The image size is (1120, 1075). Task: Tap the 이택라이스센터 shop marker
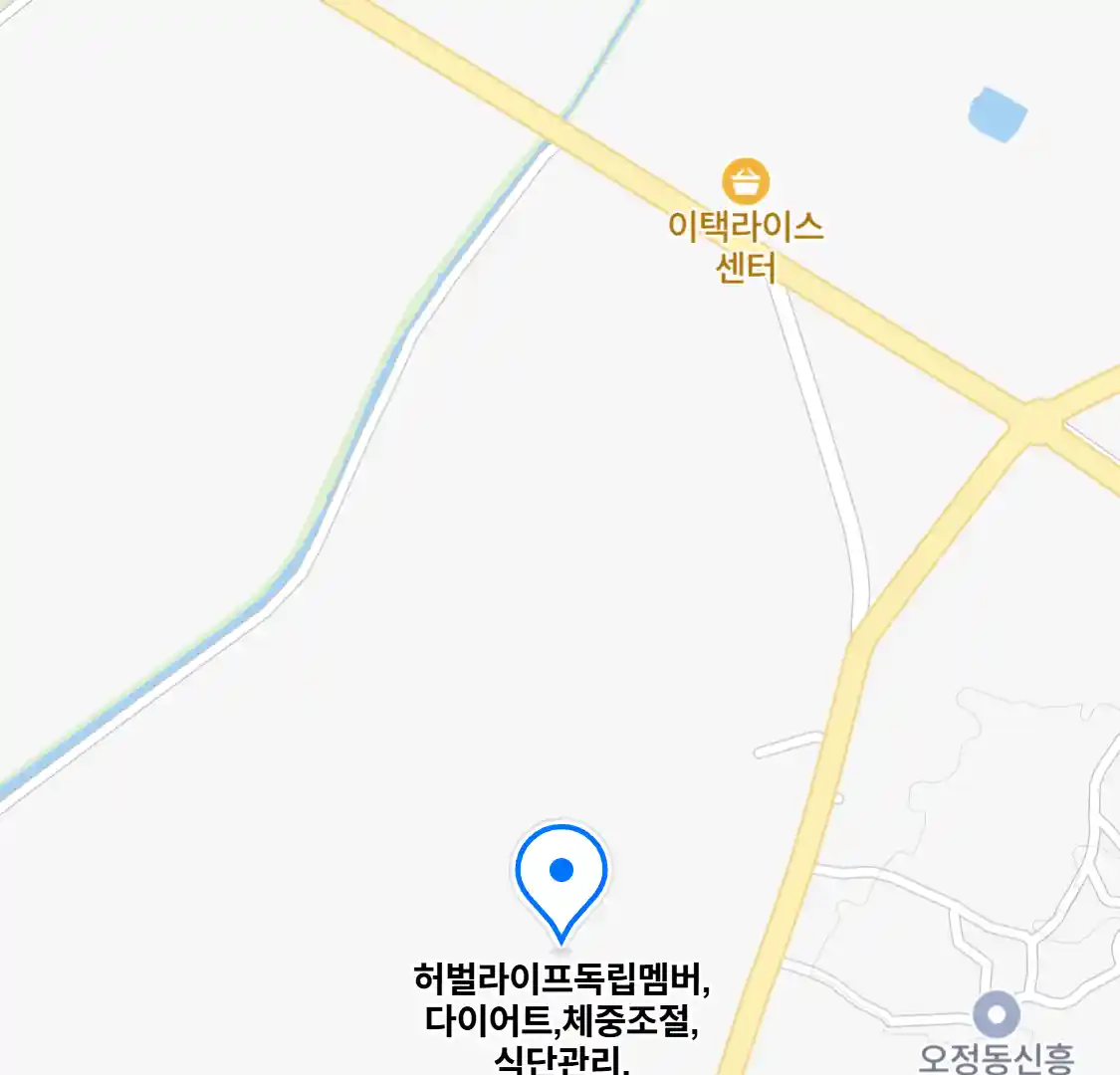coord(746,182)
